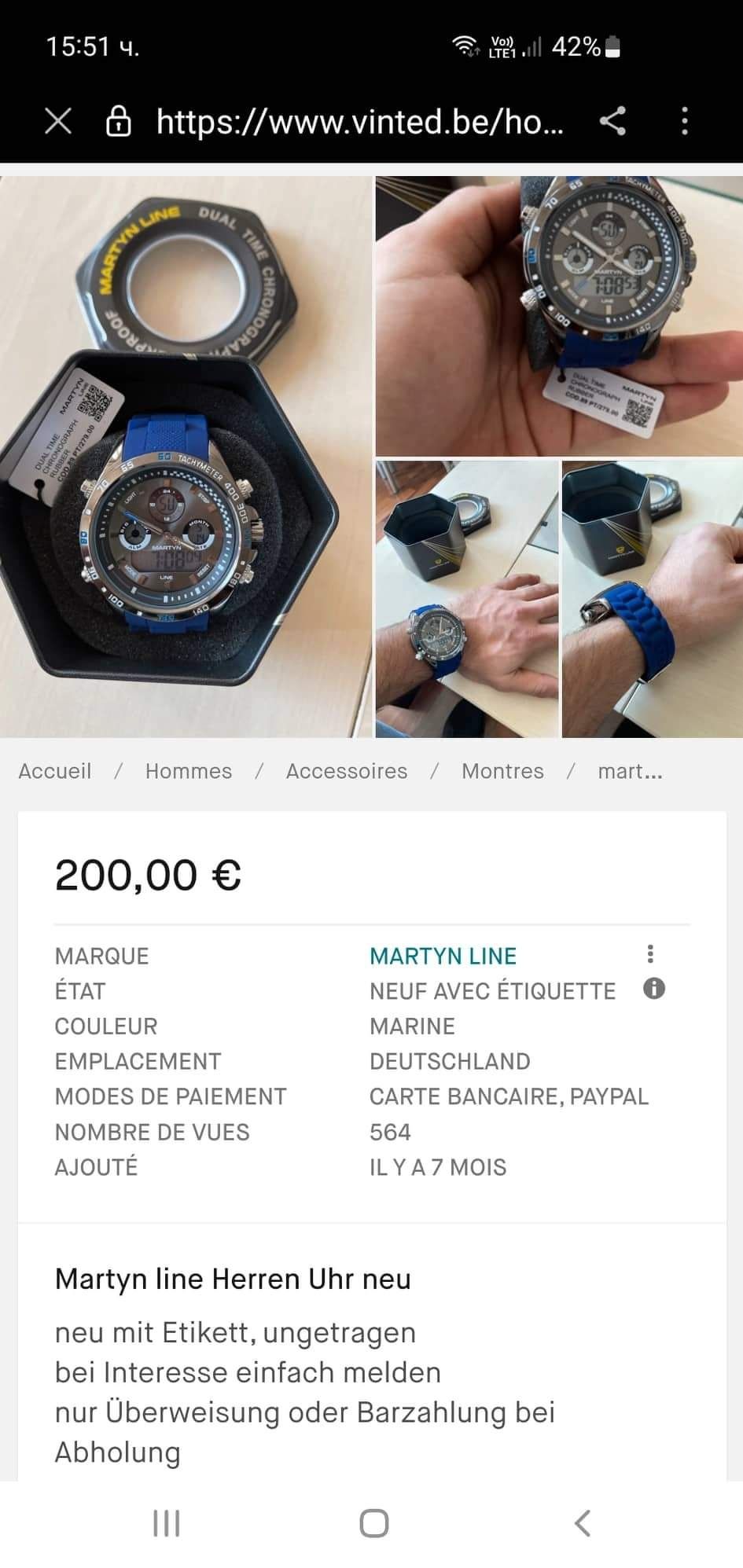
Task: Open the Hommes breadcrumb category
Action: coord(189,771)
